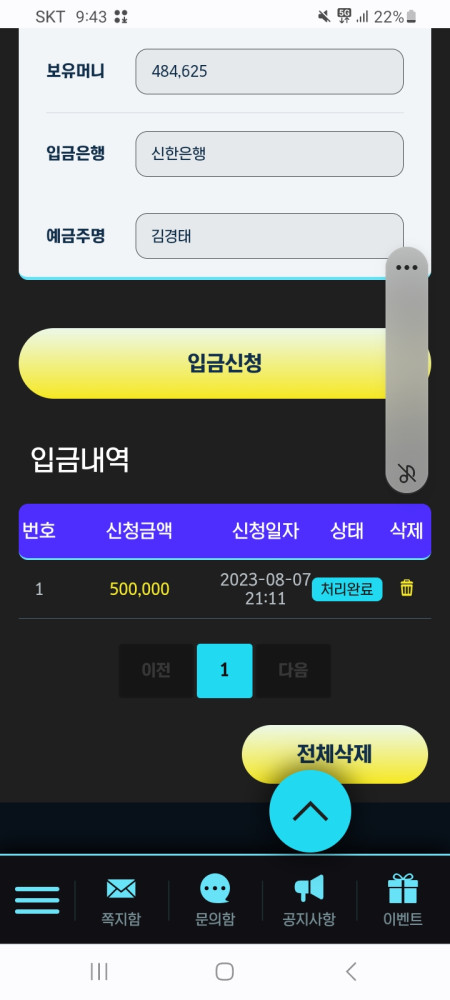Tap the 예금주명 account holder field
The image size is (450, 1000).
pyautogui.click(x=270, y=236)
